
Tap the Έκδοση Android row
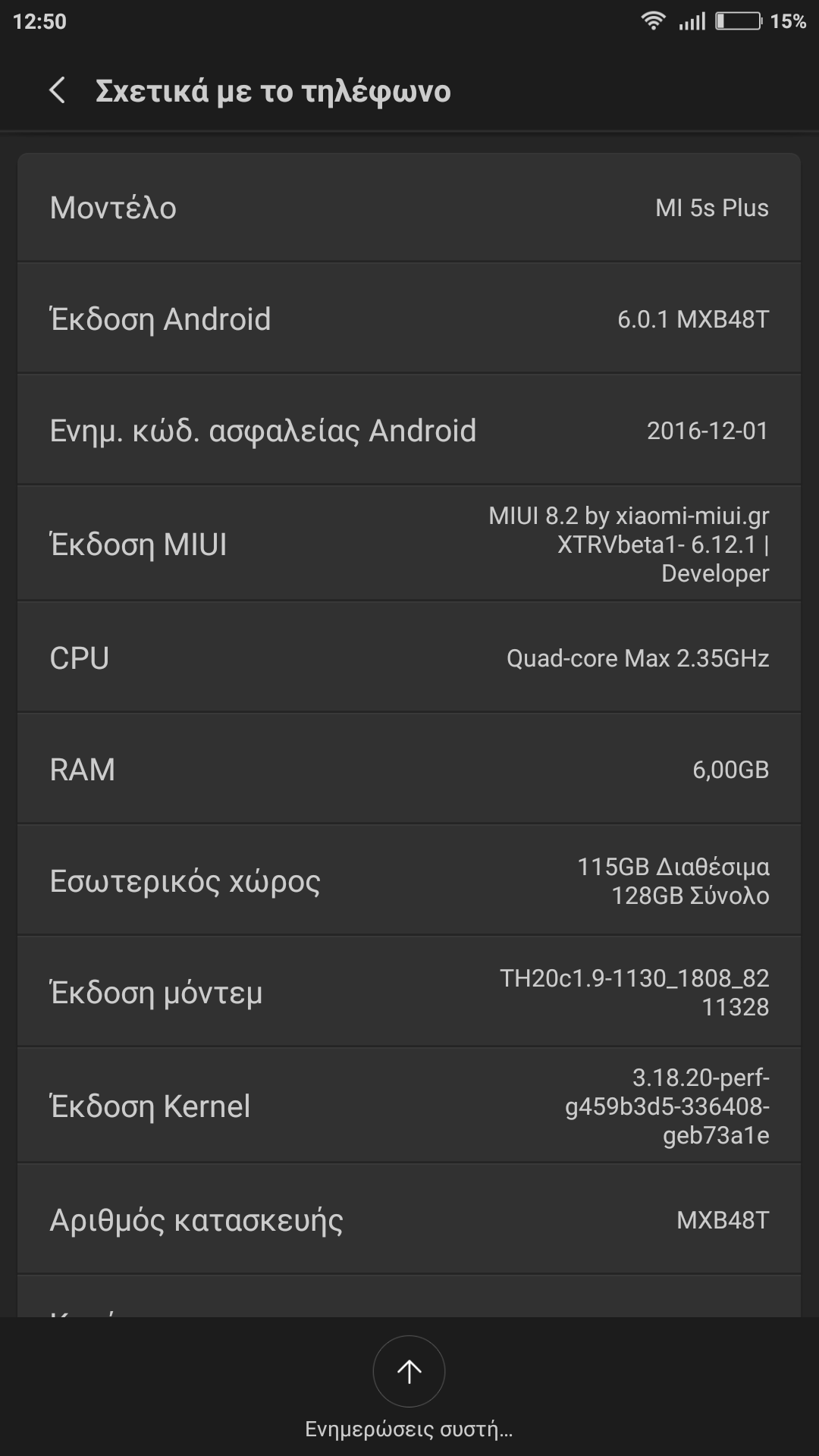tap(409, 318)
